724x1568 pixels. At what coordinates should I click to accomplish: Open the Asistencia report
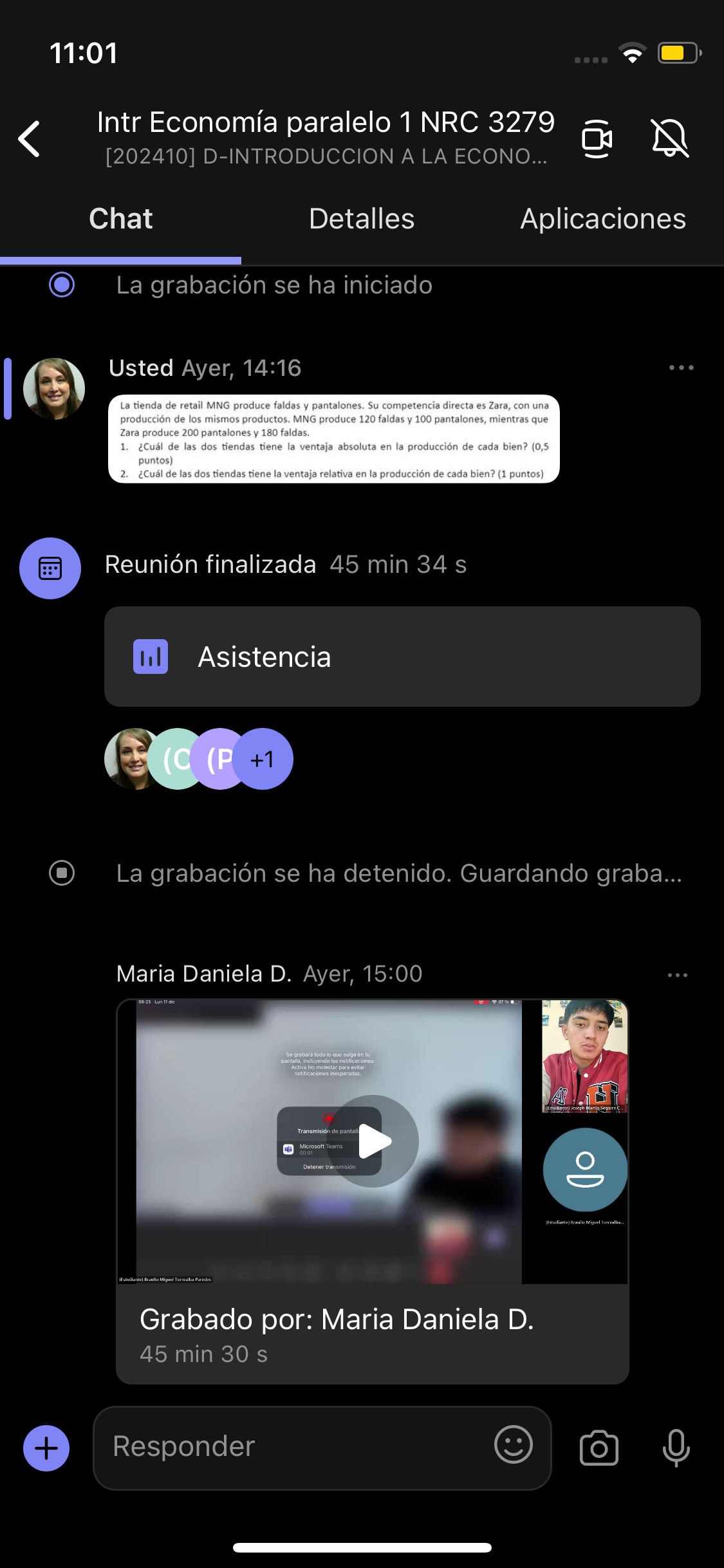[402, 657]
